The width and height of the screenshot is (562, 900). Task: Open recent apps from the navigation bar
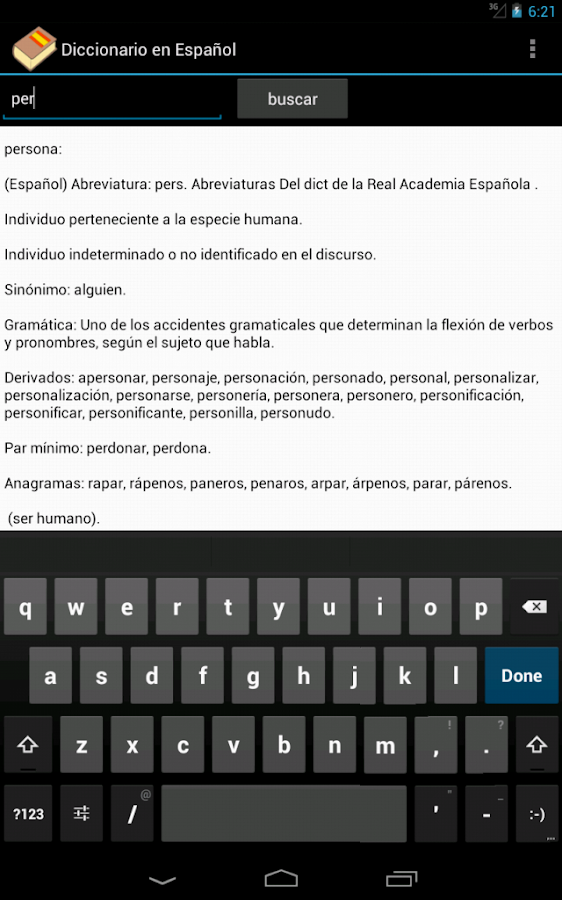point(401,879)
